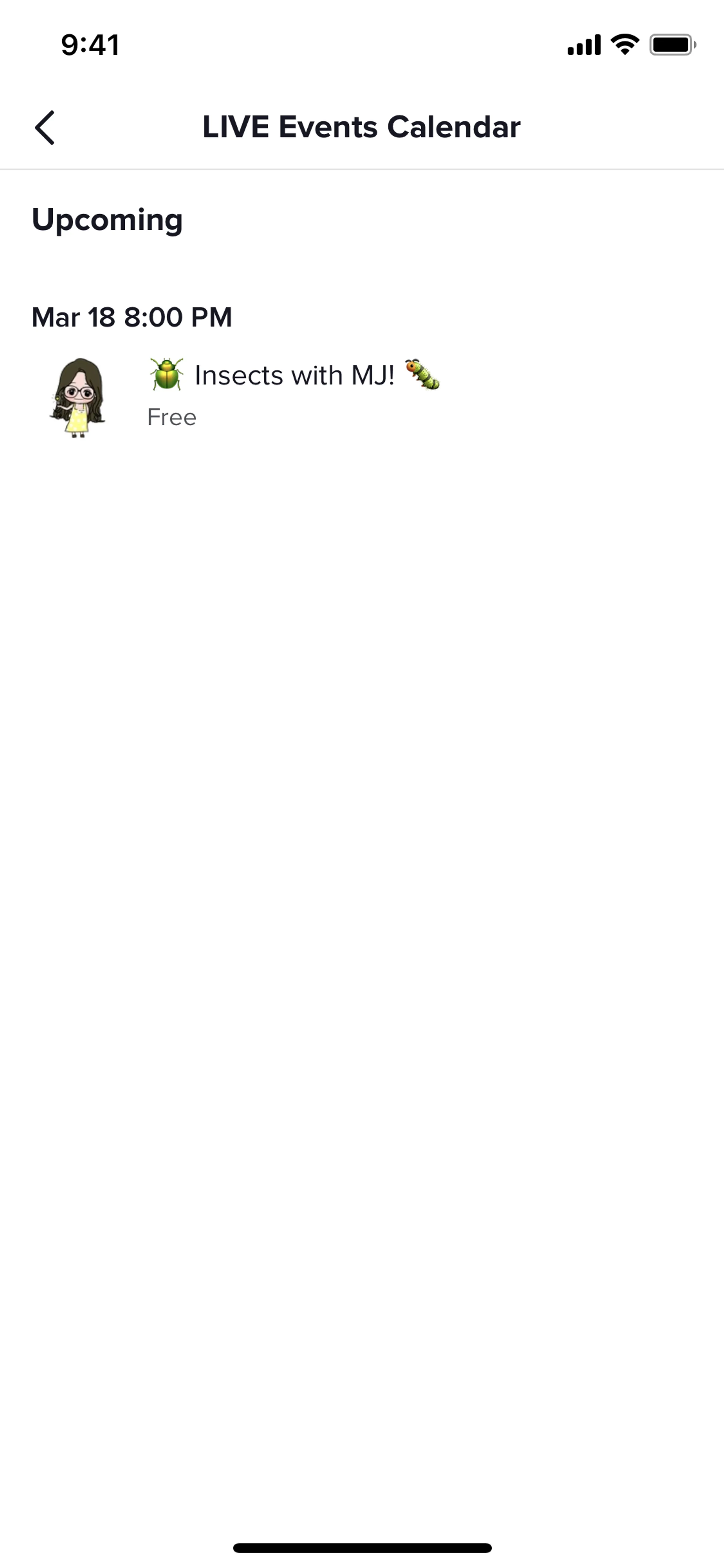The height and width of the screenshot is (1568, 724).
Task: Open the Insects with MJ! event
Action: 294,376
